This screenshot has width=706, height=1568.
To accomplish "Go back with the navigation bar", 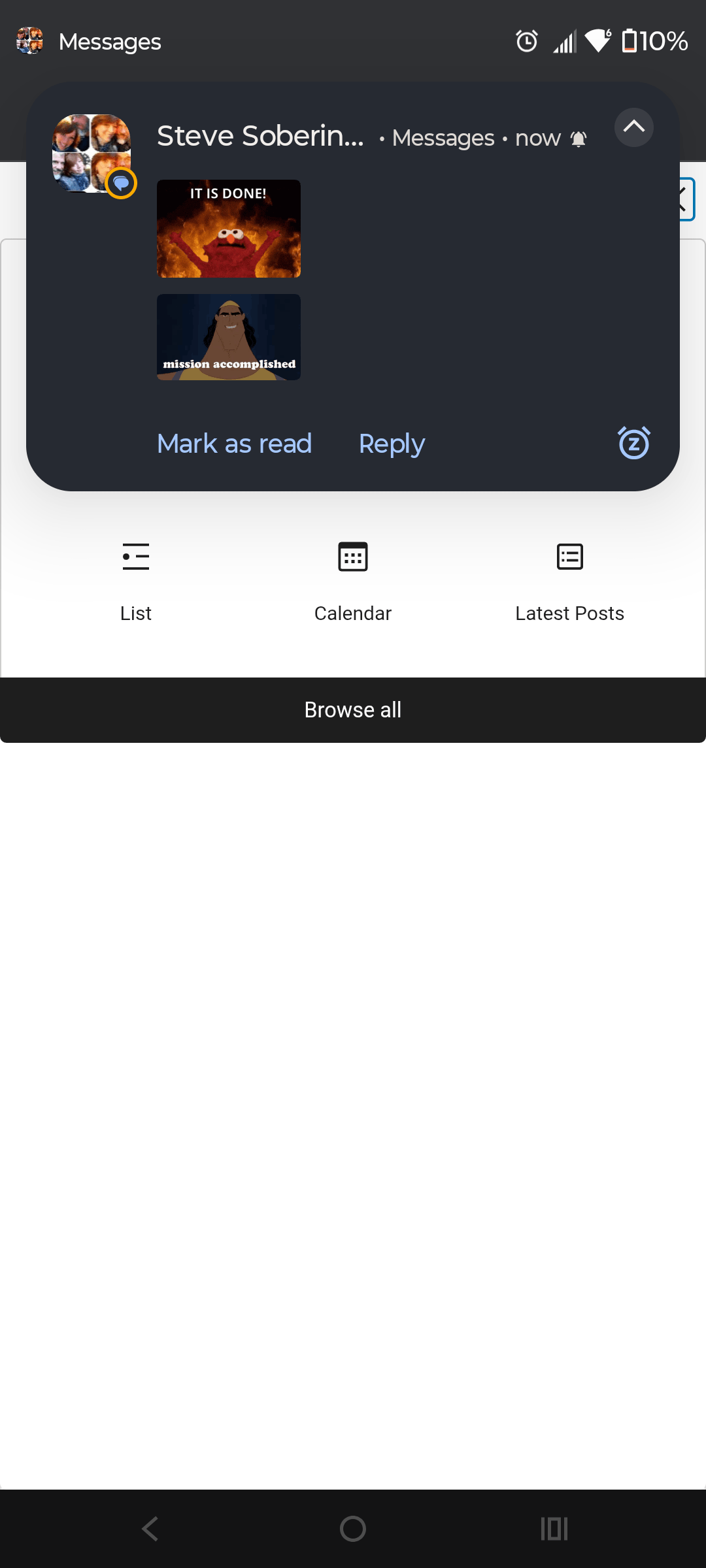I will pyautogui.click(x=150, y=1529).
